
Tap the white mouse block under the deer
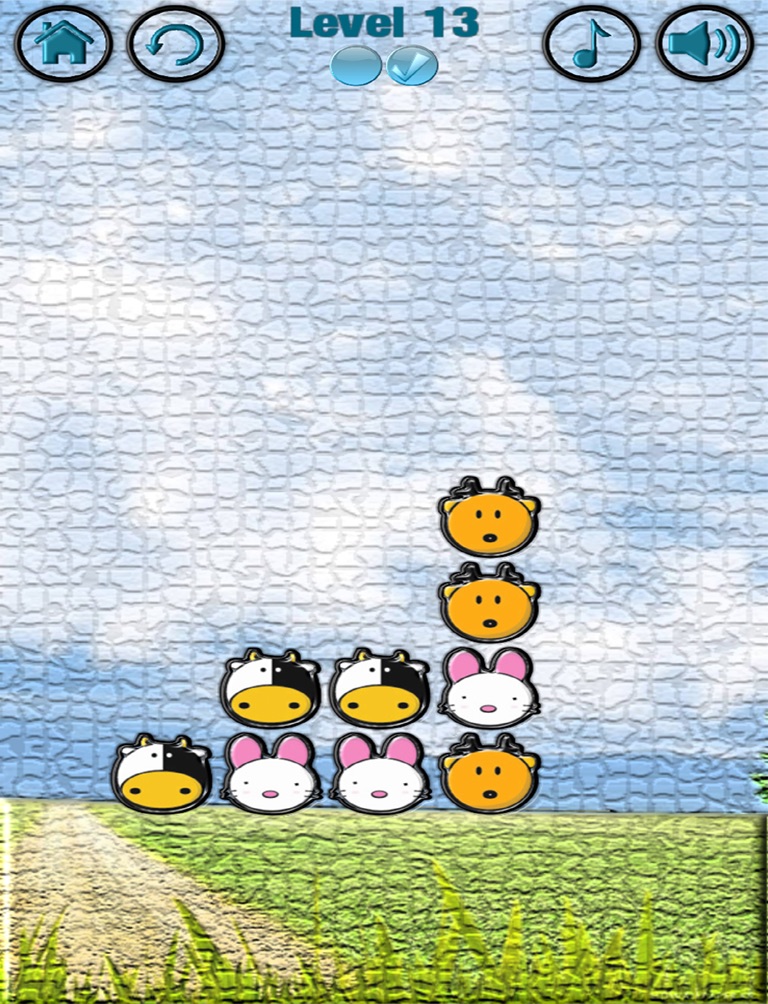[489, 688]
